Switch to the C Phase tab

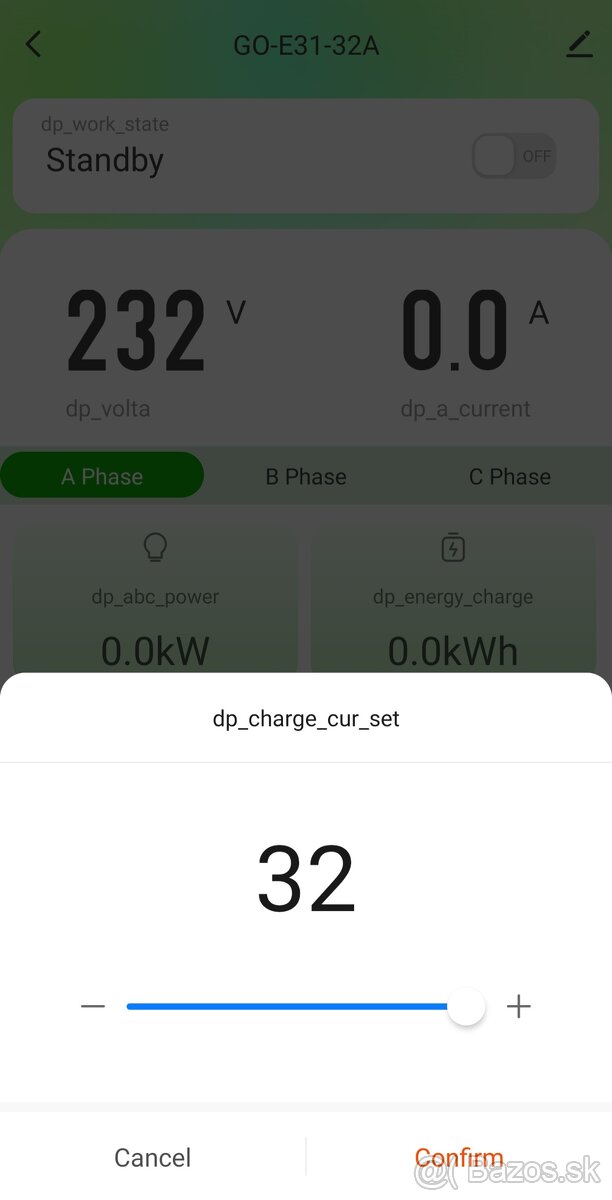click(x=509, y=476)
